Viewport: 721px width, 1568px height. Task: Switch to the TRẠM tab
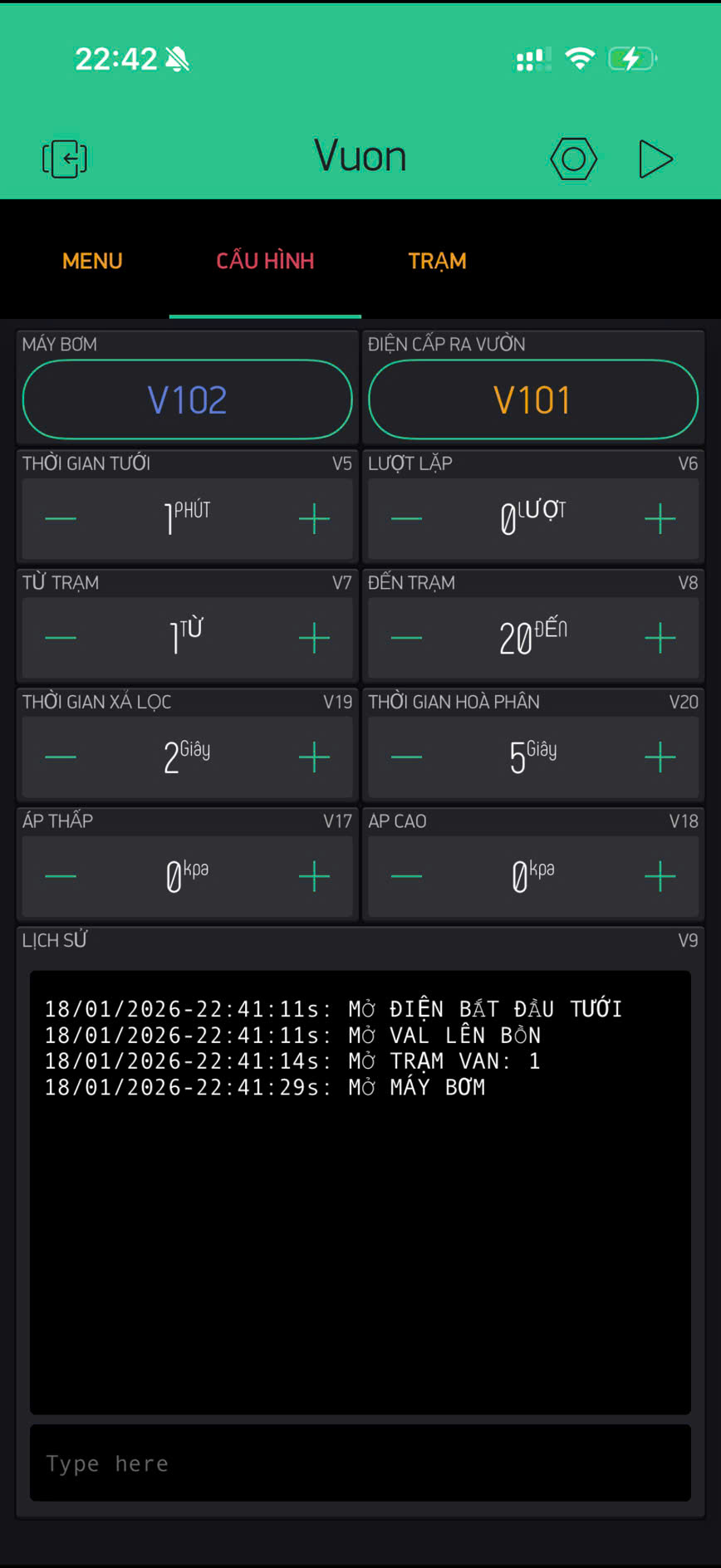click(x=437, y=261)
